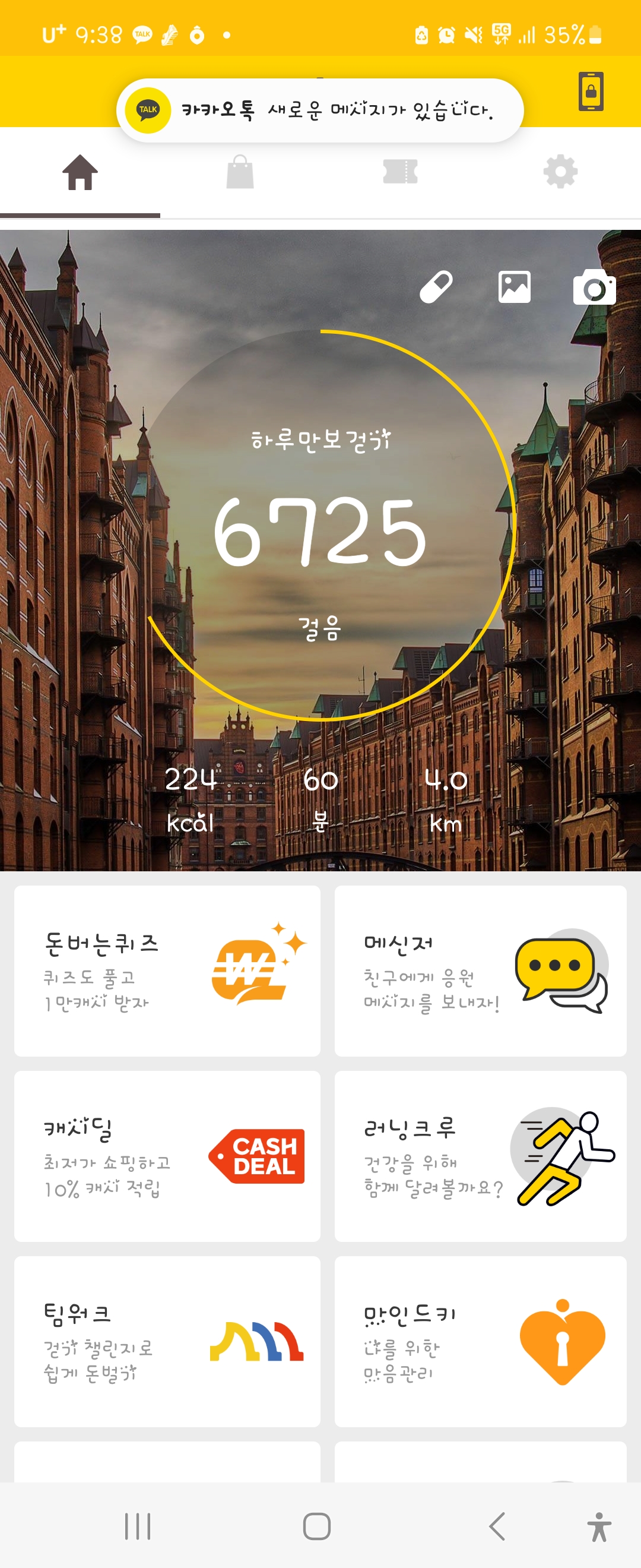This screenshot has height=1568, width=641.
Task: Open the 캐시딜 Cash Deal card
Action: (167, 1156)
